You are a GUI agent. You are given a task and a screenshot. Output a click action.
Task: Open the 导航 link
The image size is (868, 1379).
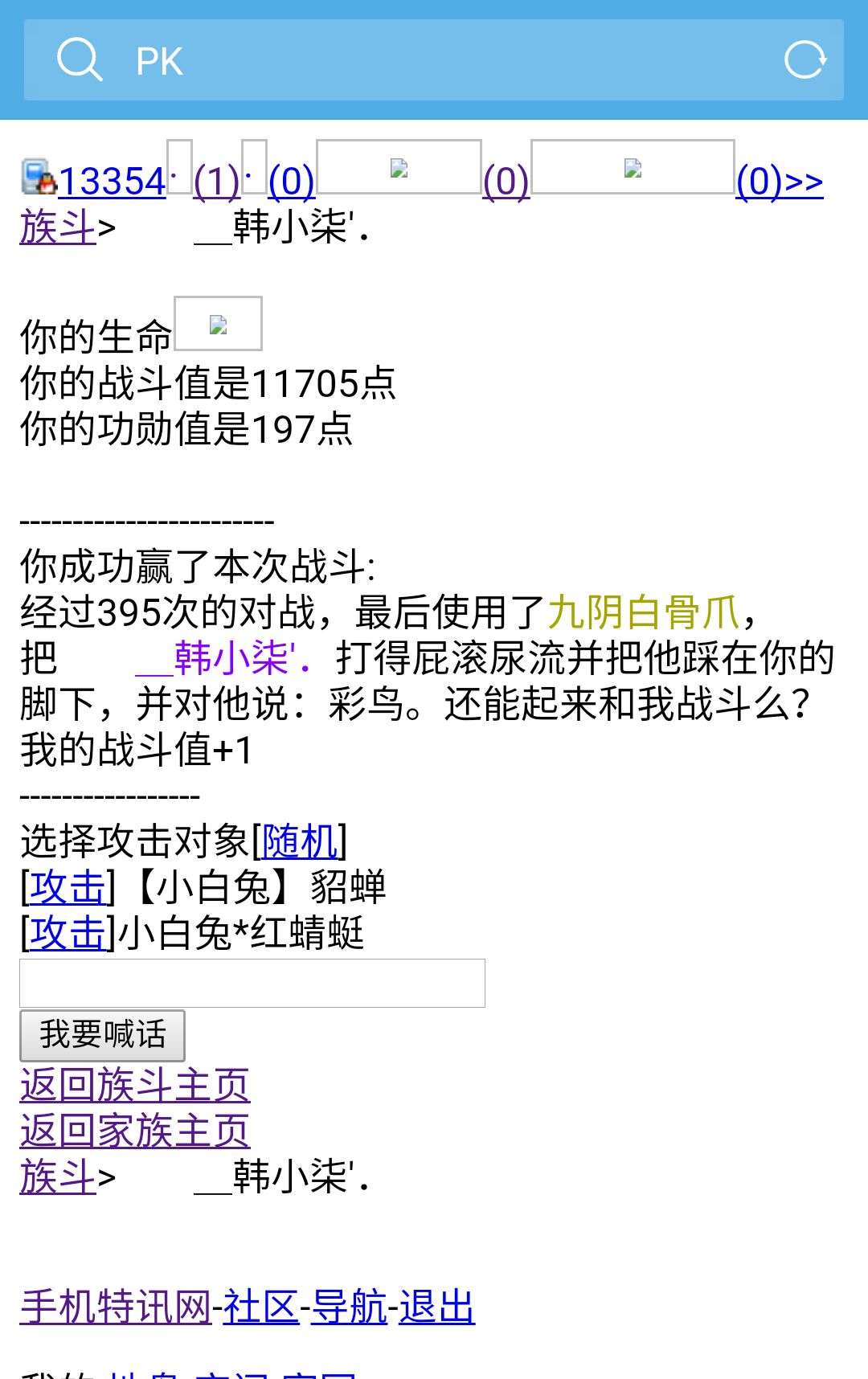pyautogui.click(x=349, y=1307)
